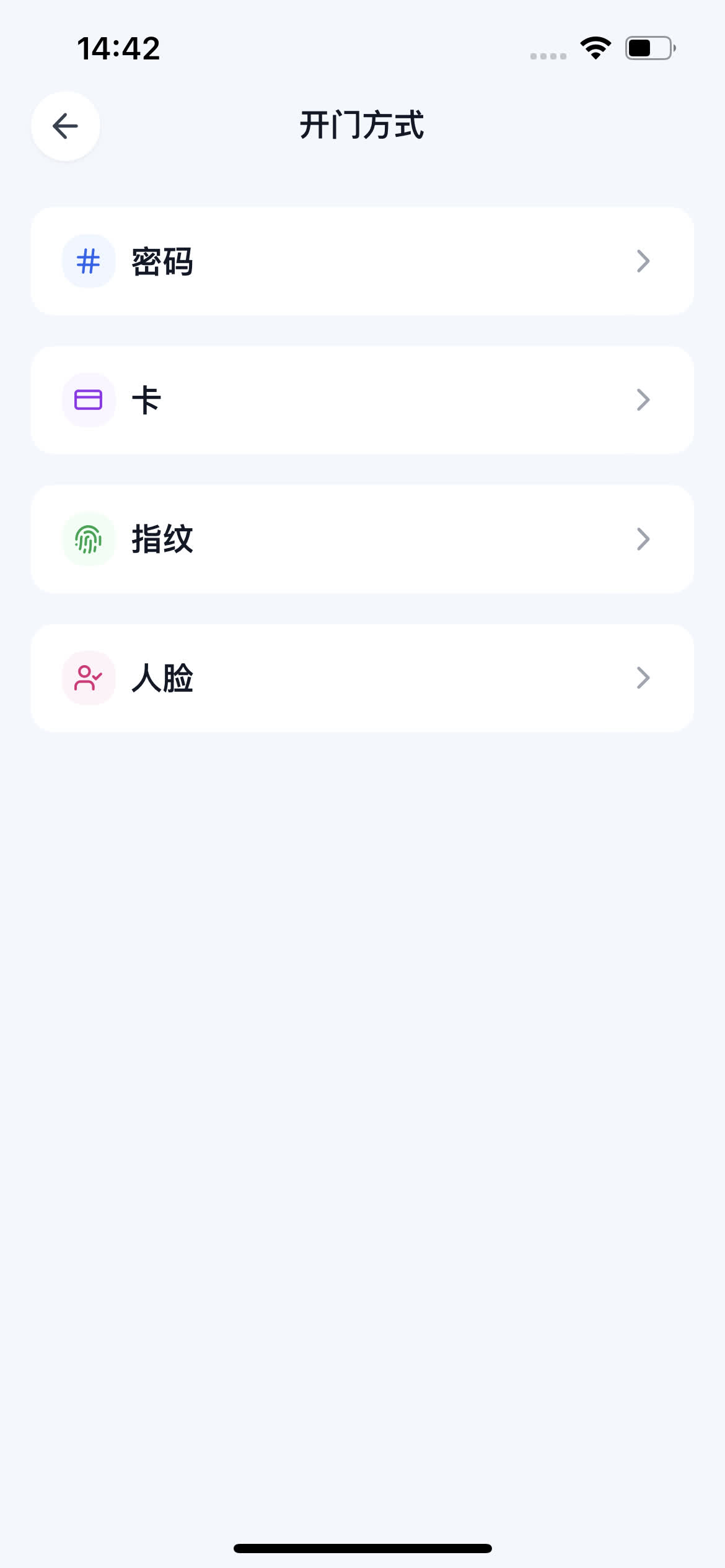
Task: Click the hashtag password icon
Action: pyautogui.click(x=87, y=261)
